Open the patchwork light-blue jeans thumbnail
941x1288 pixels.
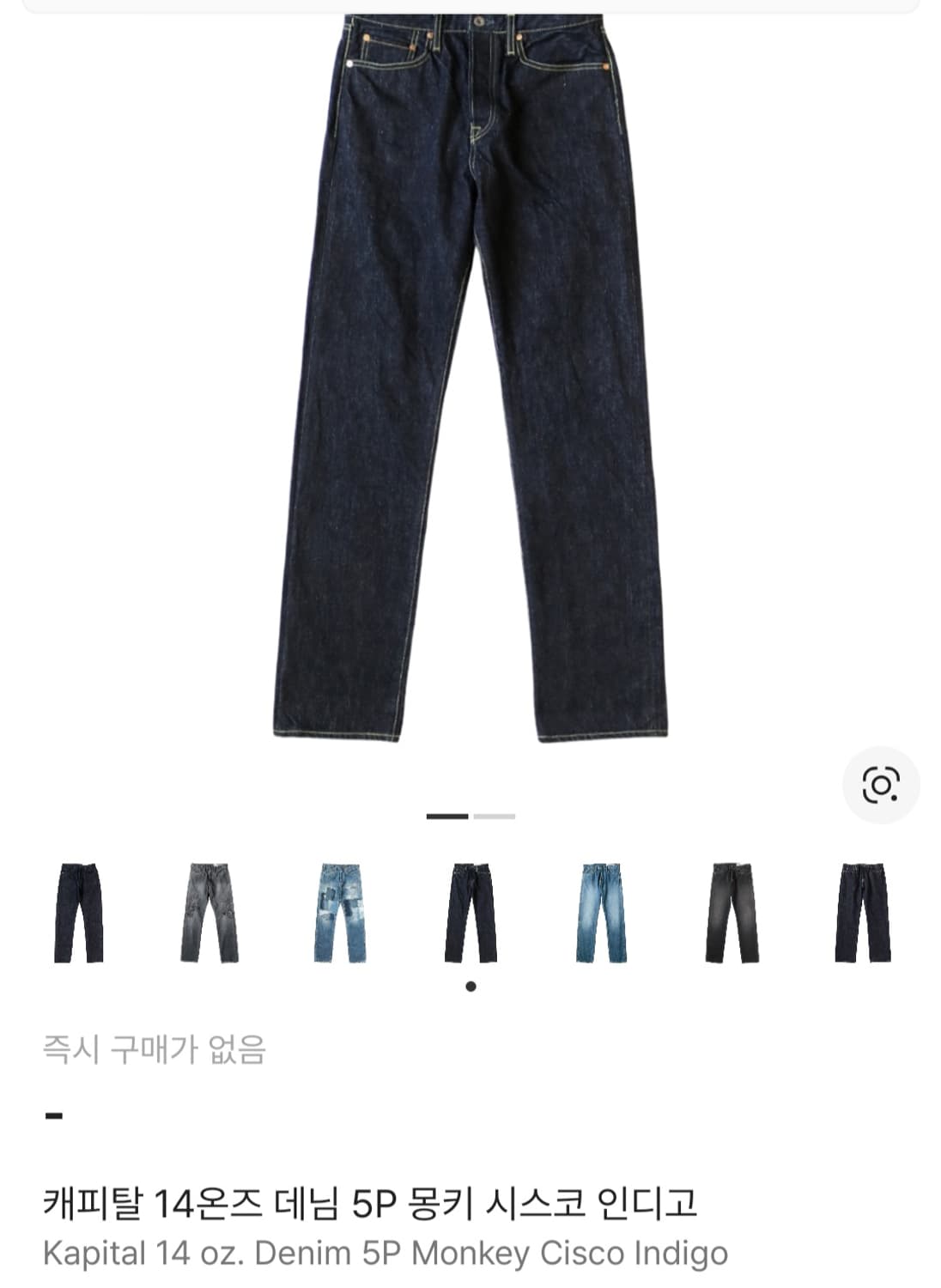pyautogui.click(x=338, y=913)
